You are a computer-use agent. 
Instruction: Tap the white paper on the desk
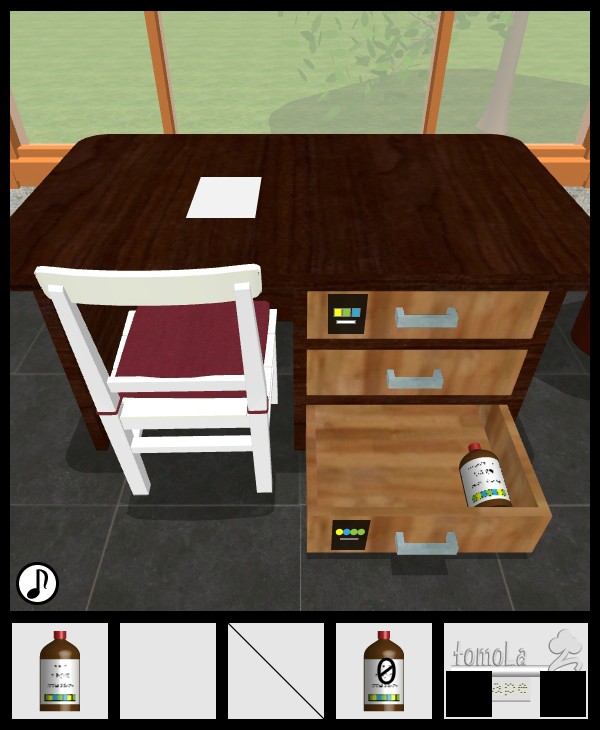pos(224,197)
